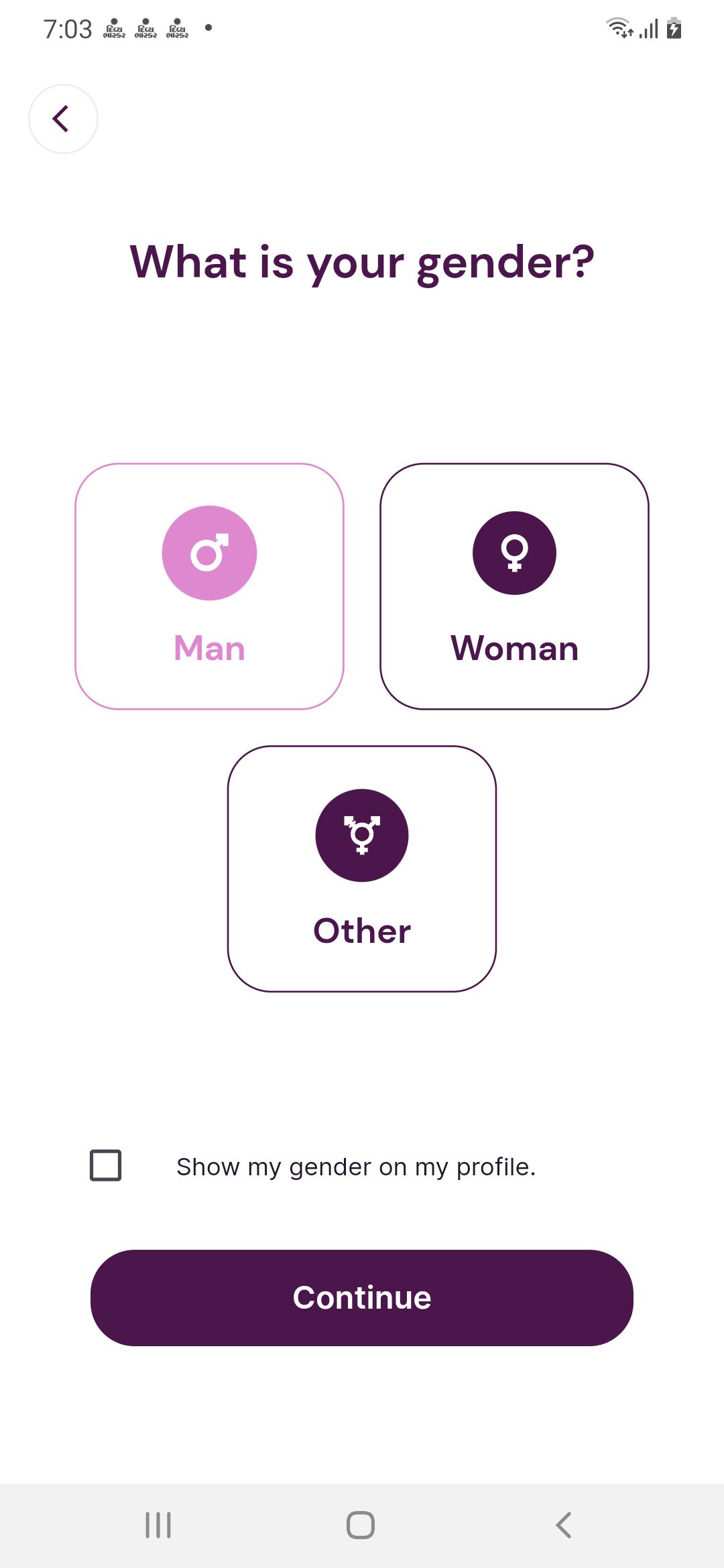Viewport: 724px width, 1568px height.
Task: Go to the home screen
Action: pos(361,1525)
